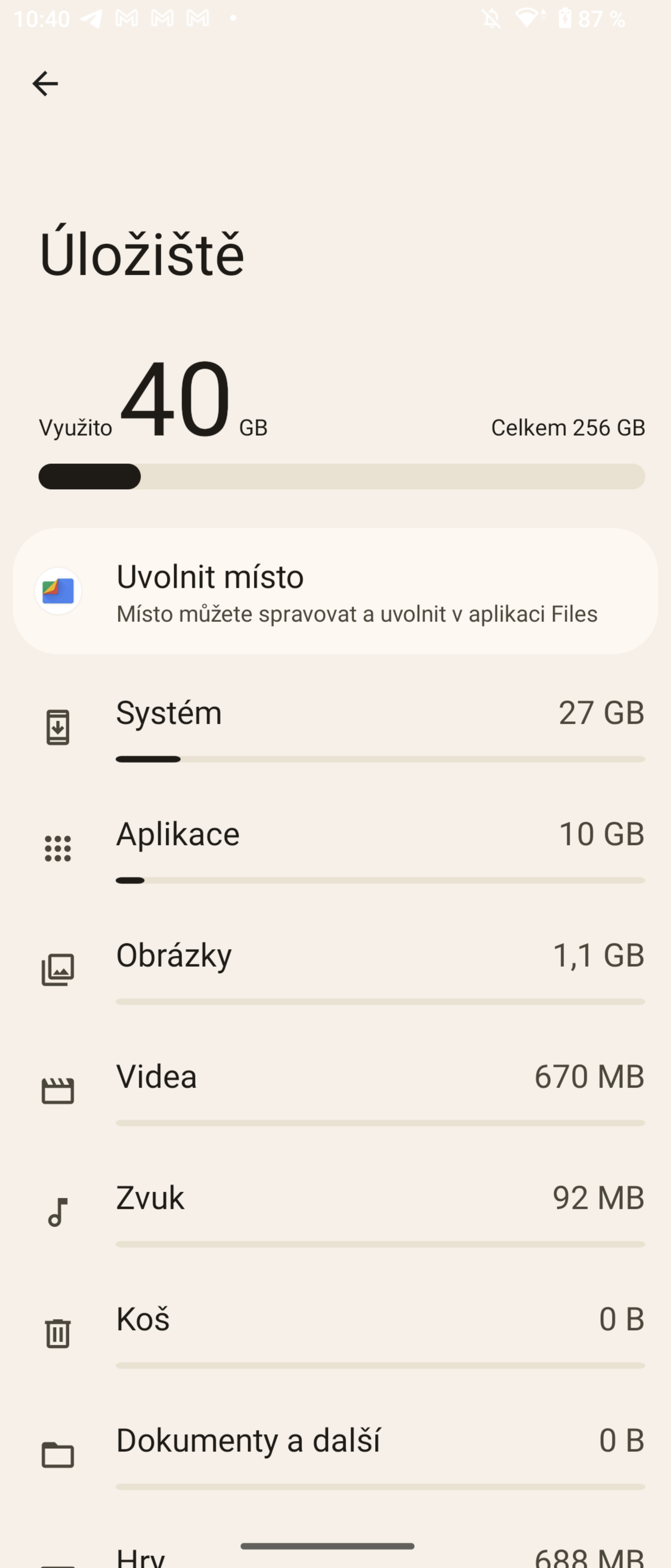Tap the Dokumenty a další folder icon

point(58,1454)
